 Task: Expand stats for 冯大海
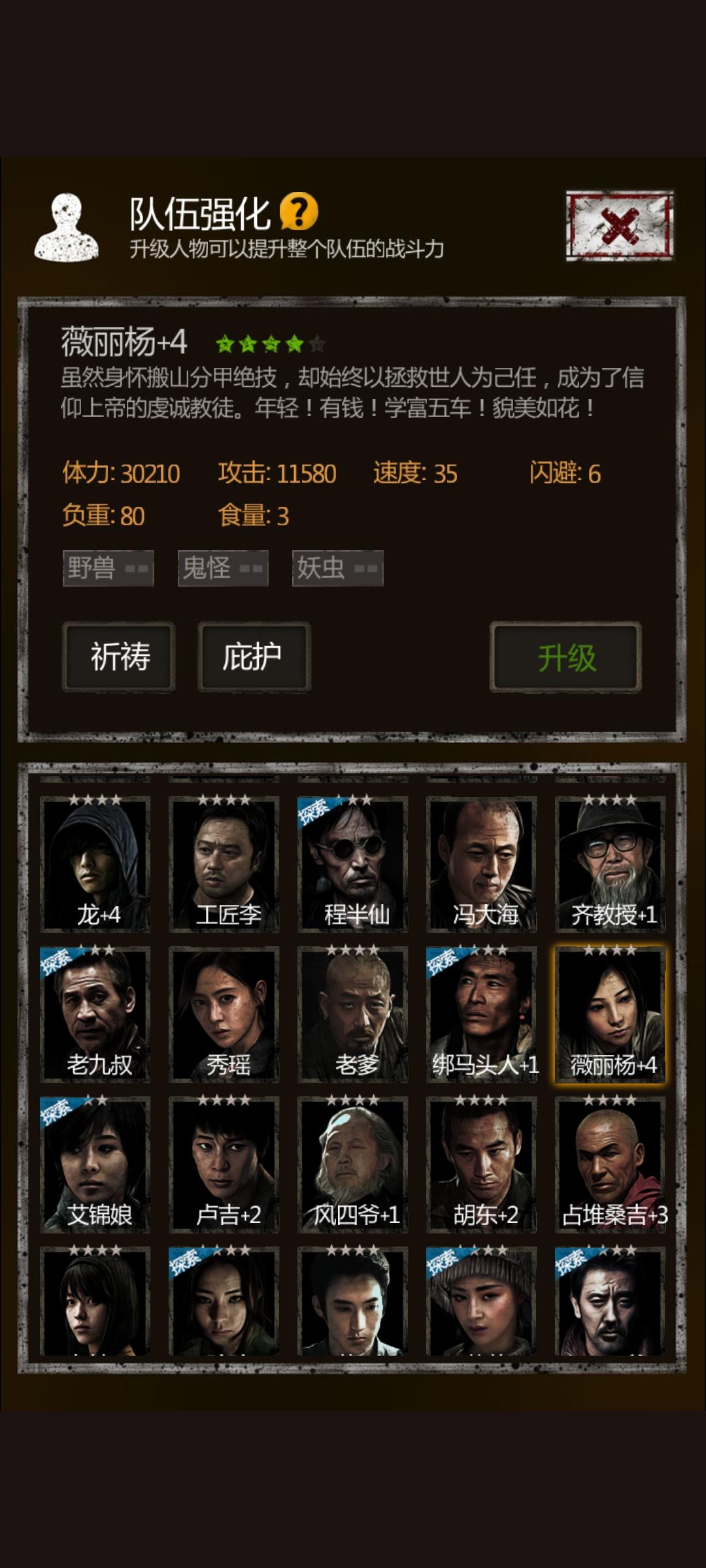pos(481,862)
